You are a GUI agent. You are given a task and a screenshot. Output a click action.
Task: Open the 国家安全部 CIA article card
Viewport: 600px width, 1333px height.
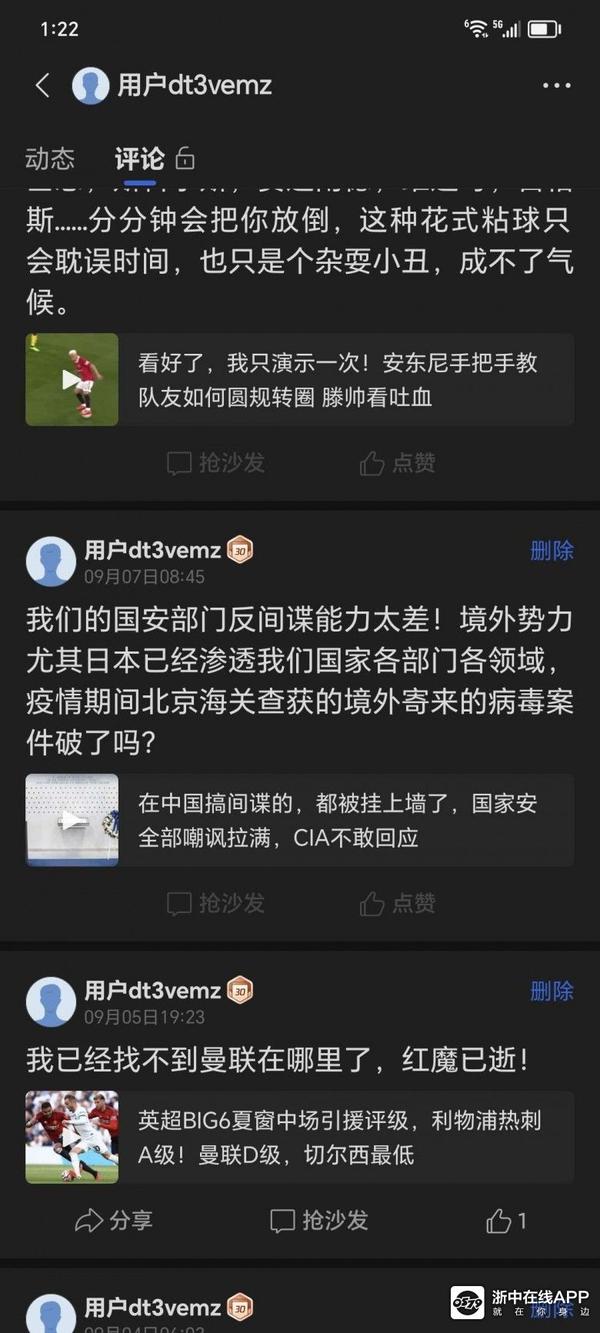click(x=300, y=820)
